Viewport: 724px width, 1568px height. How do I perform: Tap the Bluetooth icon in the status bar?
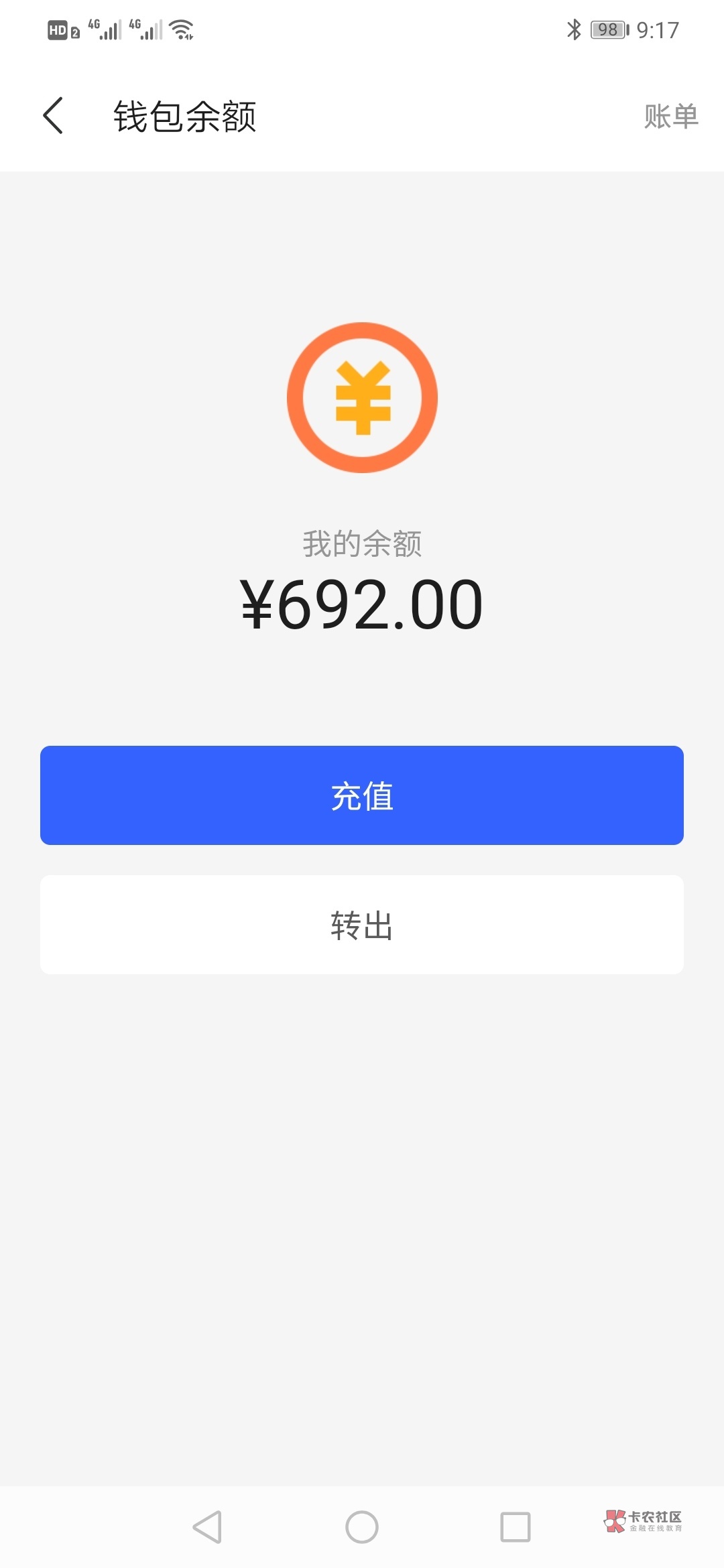tap(573, 28)
